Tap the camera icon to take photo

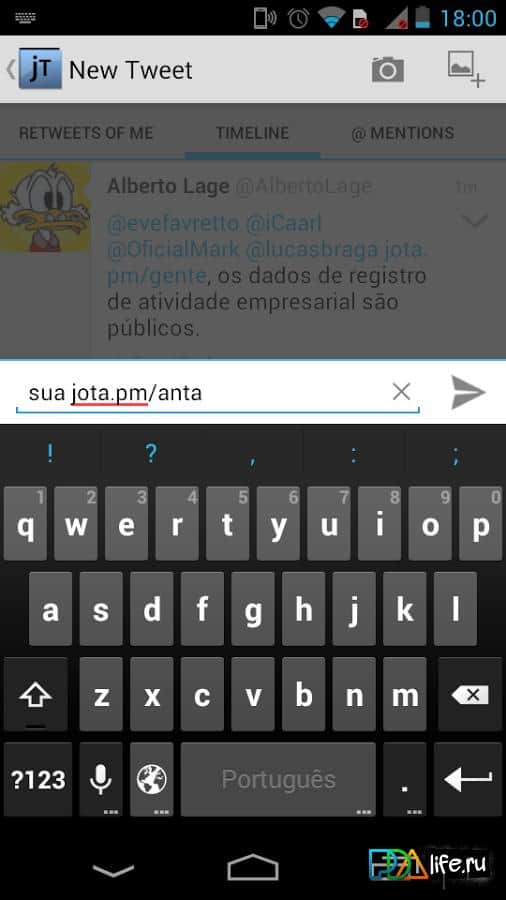(x=388, y=69)
